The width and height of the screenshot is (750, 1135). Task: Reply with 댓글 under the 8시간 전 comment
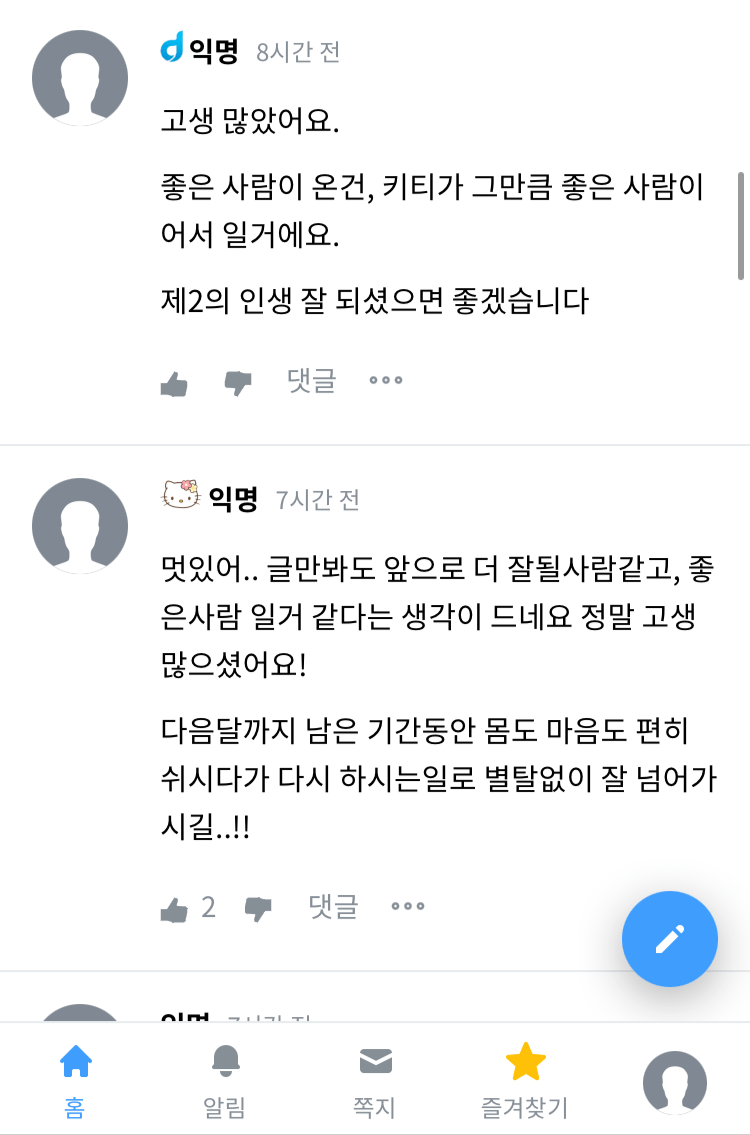[x=312, y=380]
